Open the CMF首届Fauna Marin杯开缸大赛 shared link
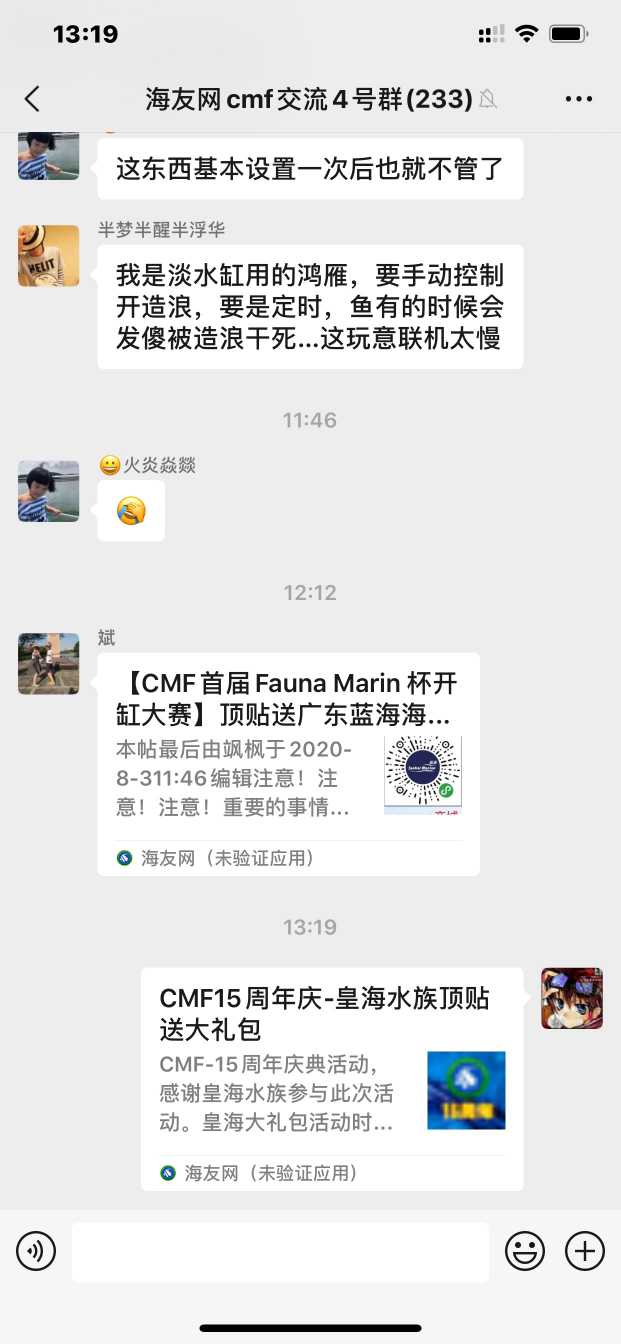 288,763
